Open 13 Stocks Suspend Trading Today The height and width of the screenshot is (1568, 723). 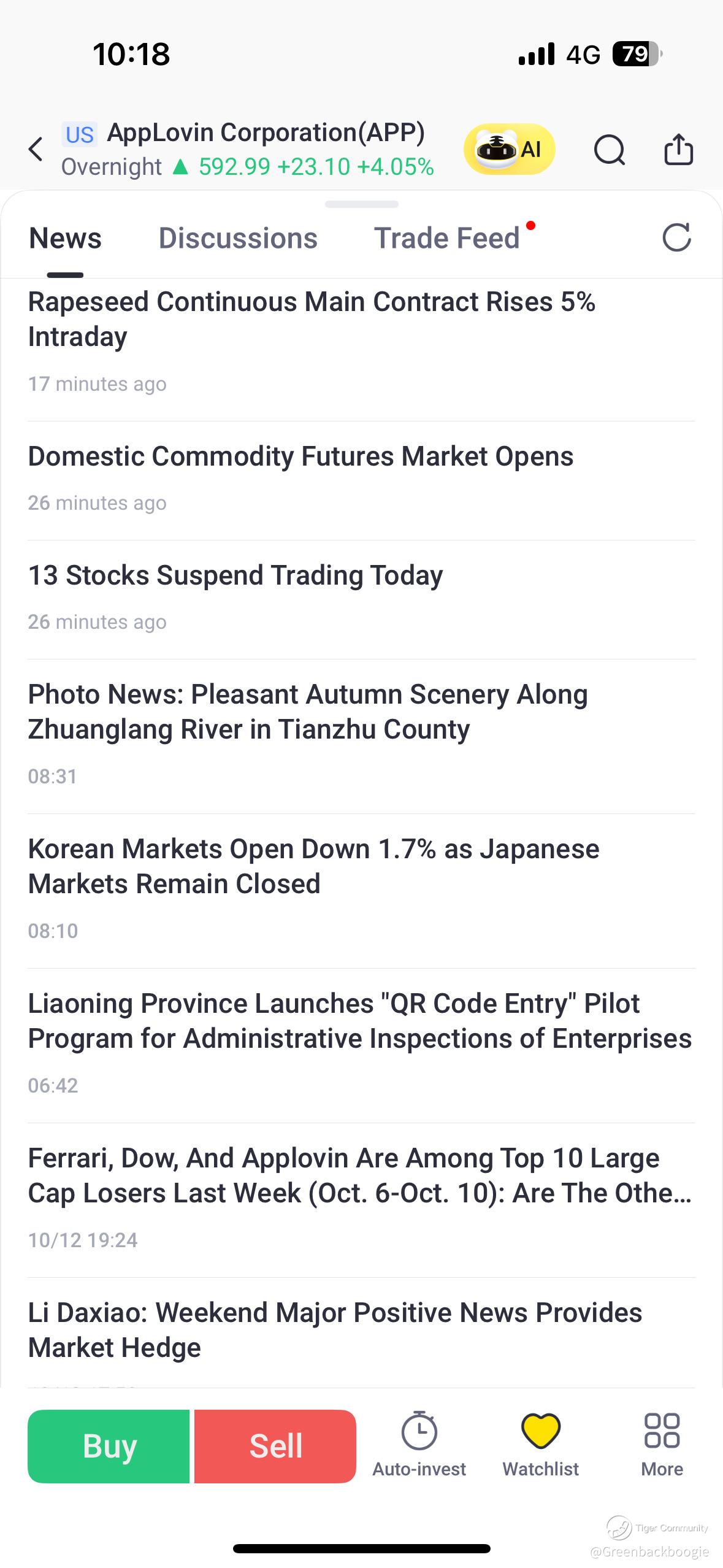click(235, 575)
